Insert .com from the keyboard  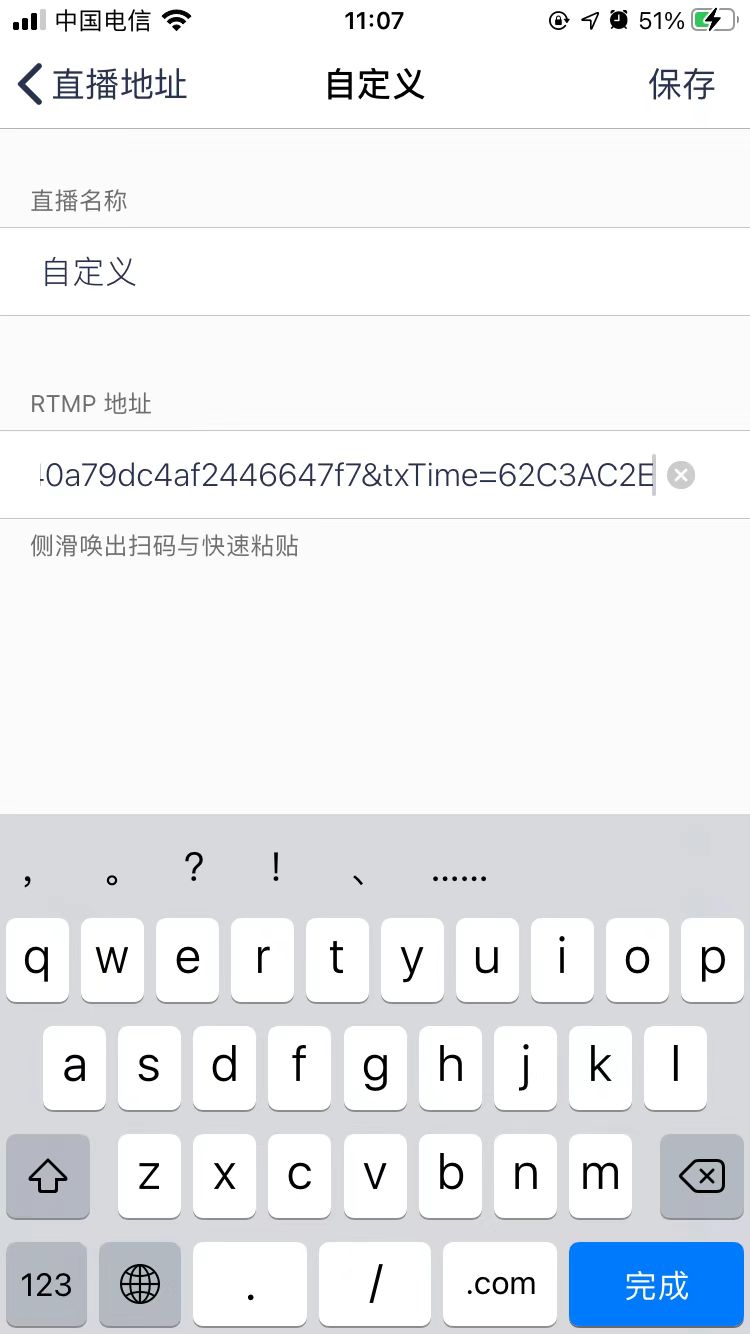pos(500,1284)
